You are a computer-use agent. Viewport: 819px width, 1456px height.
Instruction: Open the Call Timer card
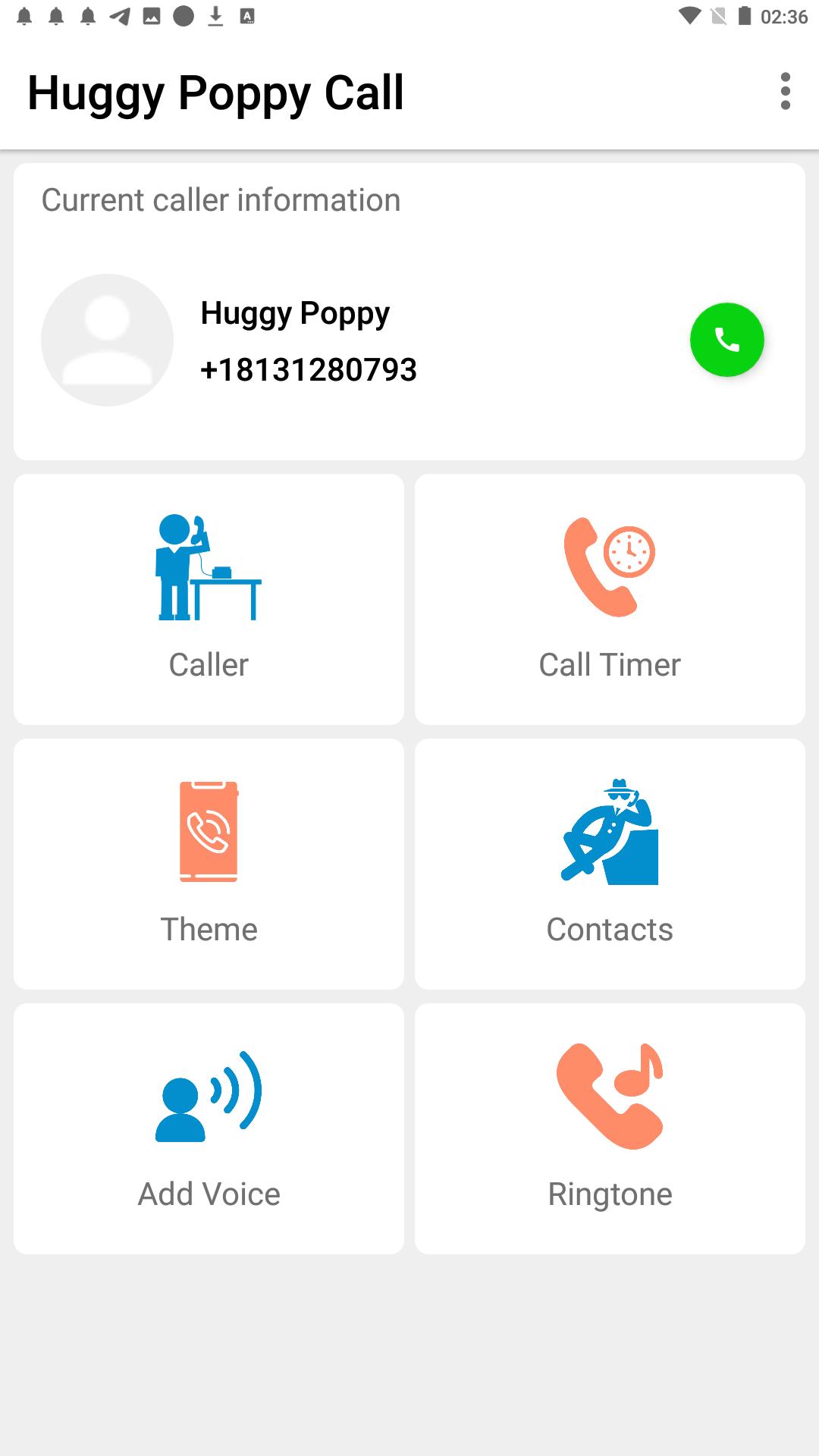click(610, 599)
